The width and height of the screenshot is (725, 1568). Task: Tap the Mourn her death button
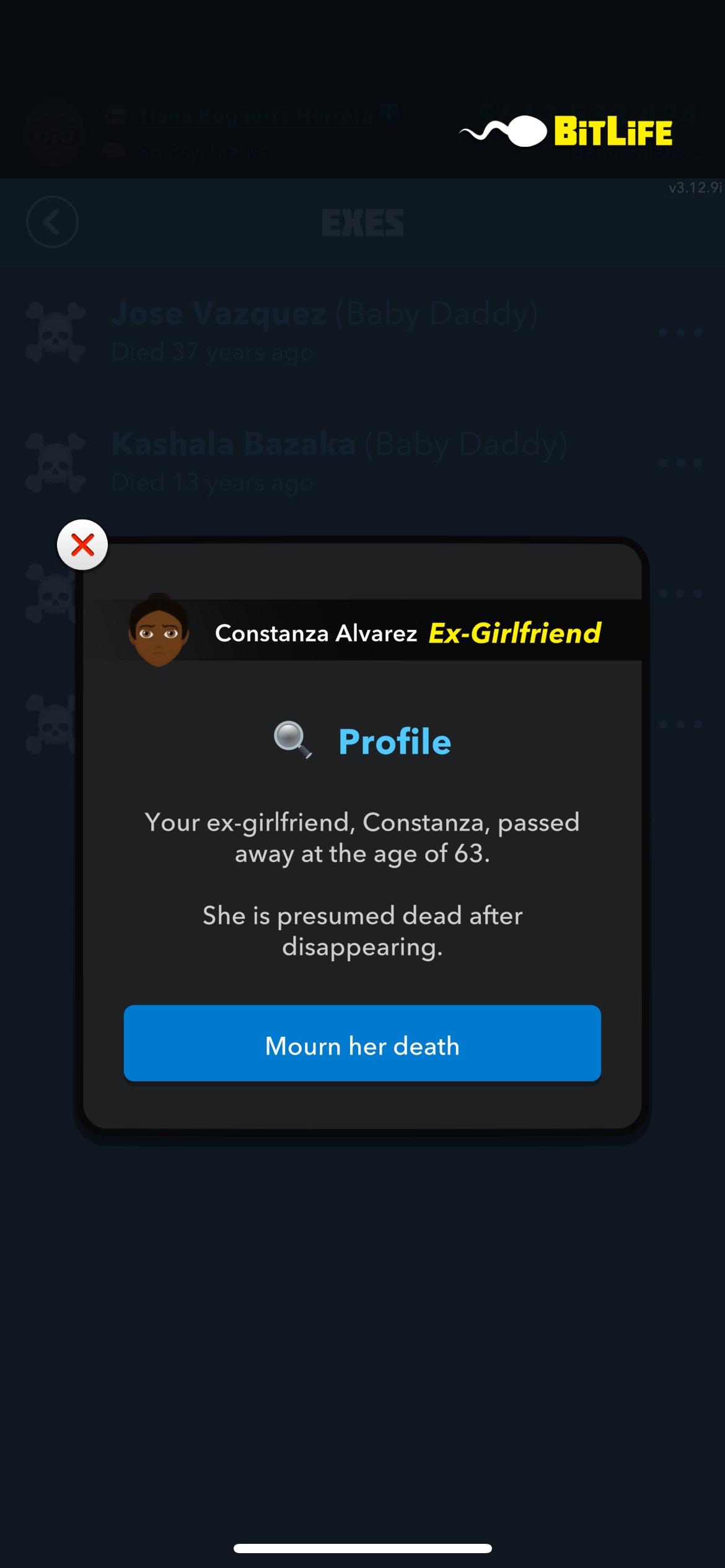(x=362, y=1044)
